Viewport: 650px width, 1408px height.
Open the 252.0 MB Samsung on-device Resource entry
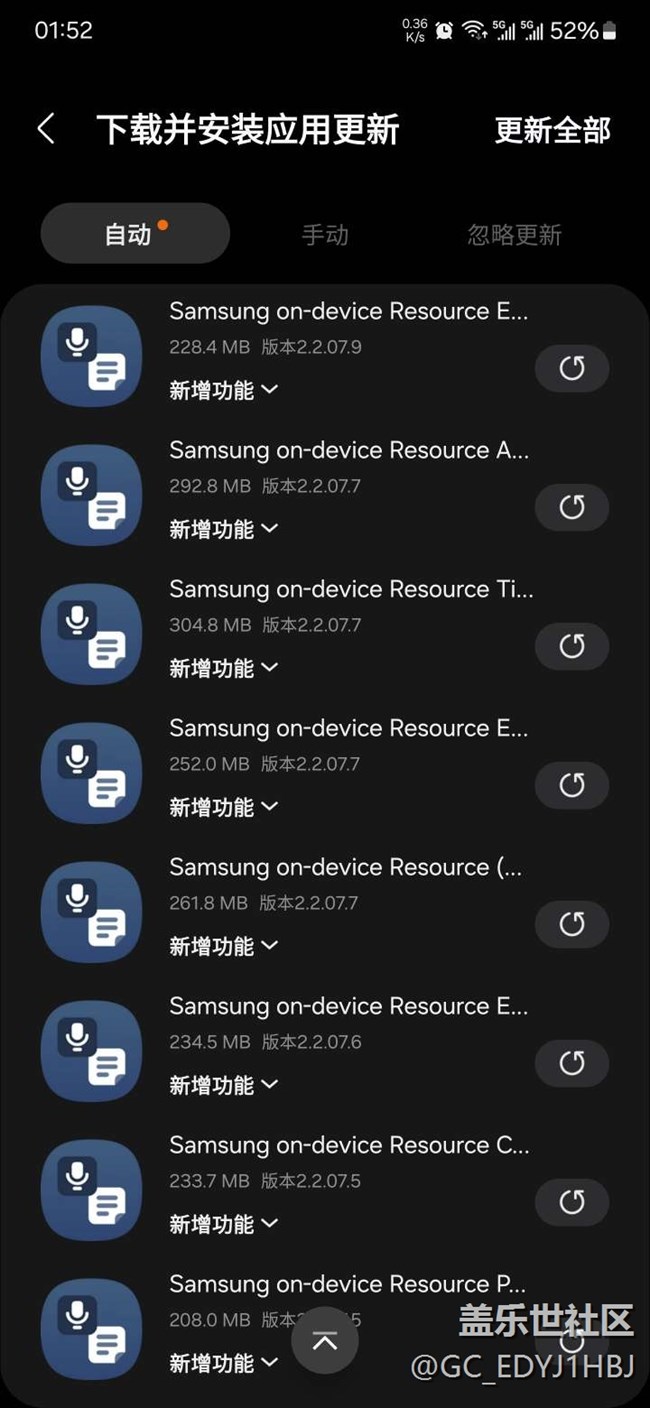(x=349, y=729)
